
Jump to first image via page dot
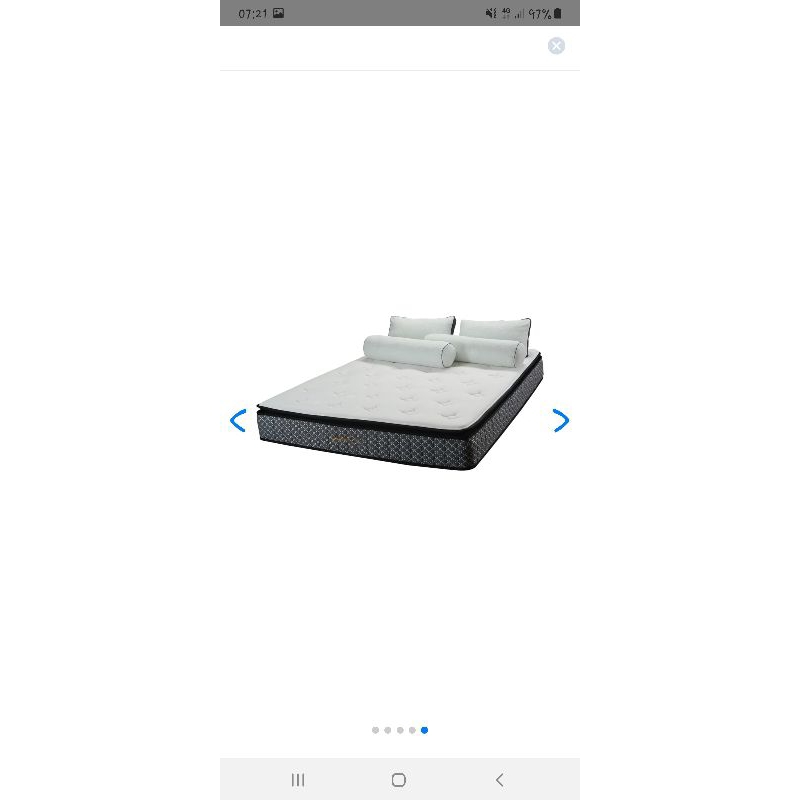pyautogui.click(x=376, y=730)
